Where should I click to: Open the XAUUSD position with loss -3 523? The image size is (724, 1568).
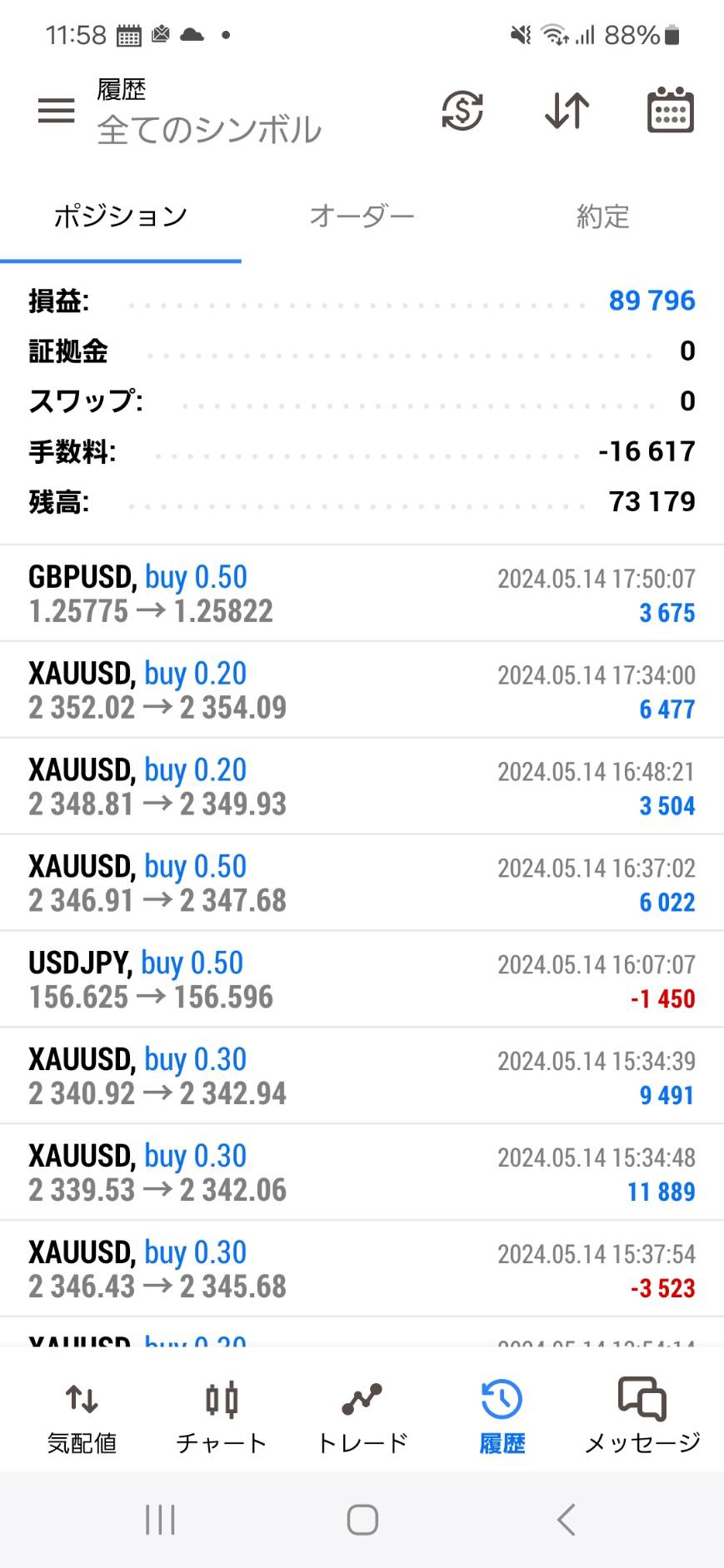pos(362,1270)
